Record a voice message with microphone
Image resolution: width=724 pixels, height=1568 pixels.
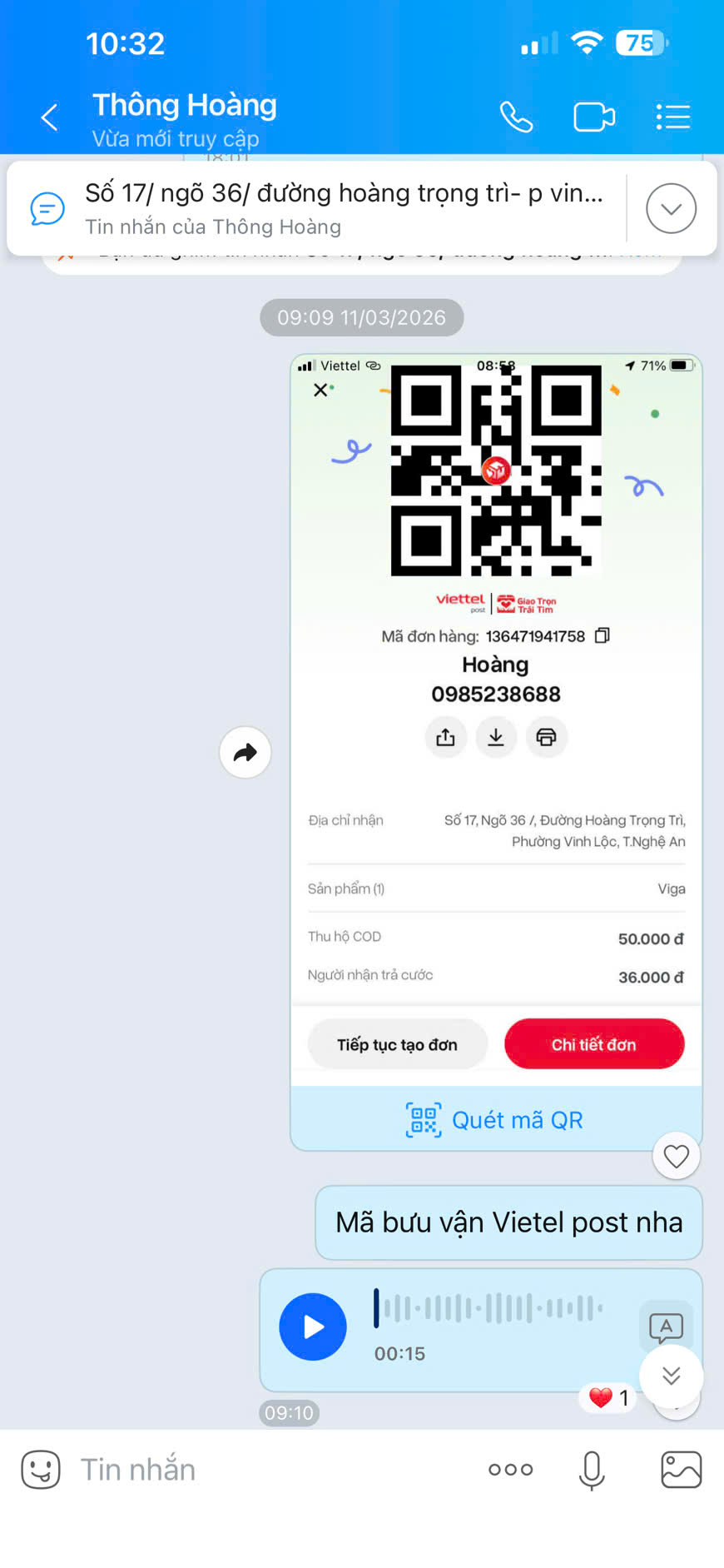tap(592, 1470)
